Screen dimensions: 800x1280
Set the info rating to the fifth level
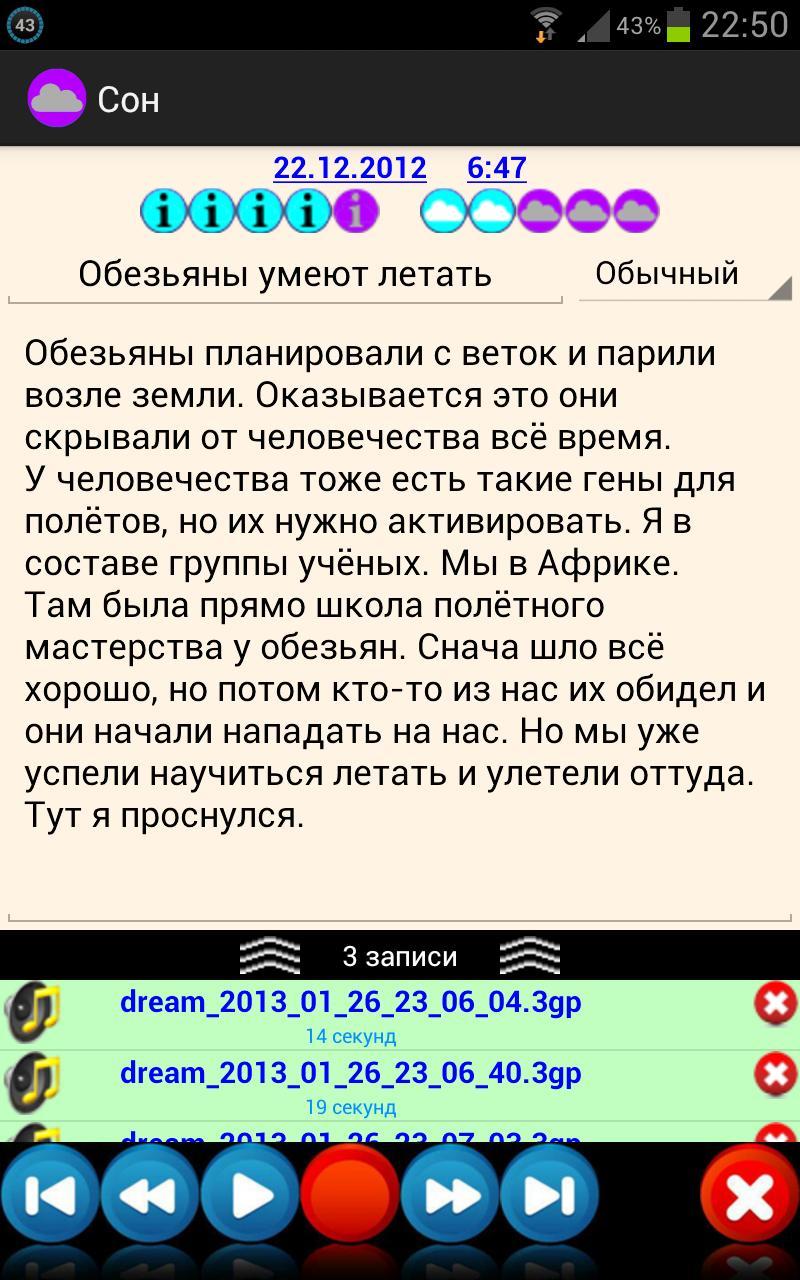point(355,211)
